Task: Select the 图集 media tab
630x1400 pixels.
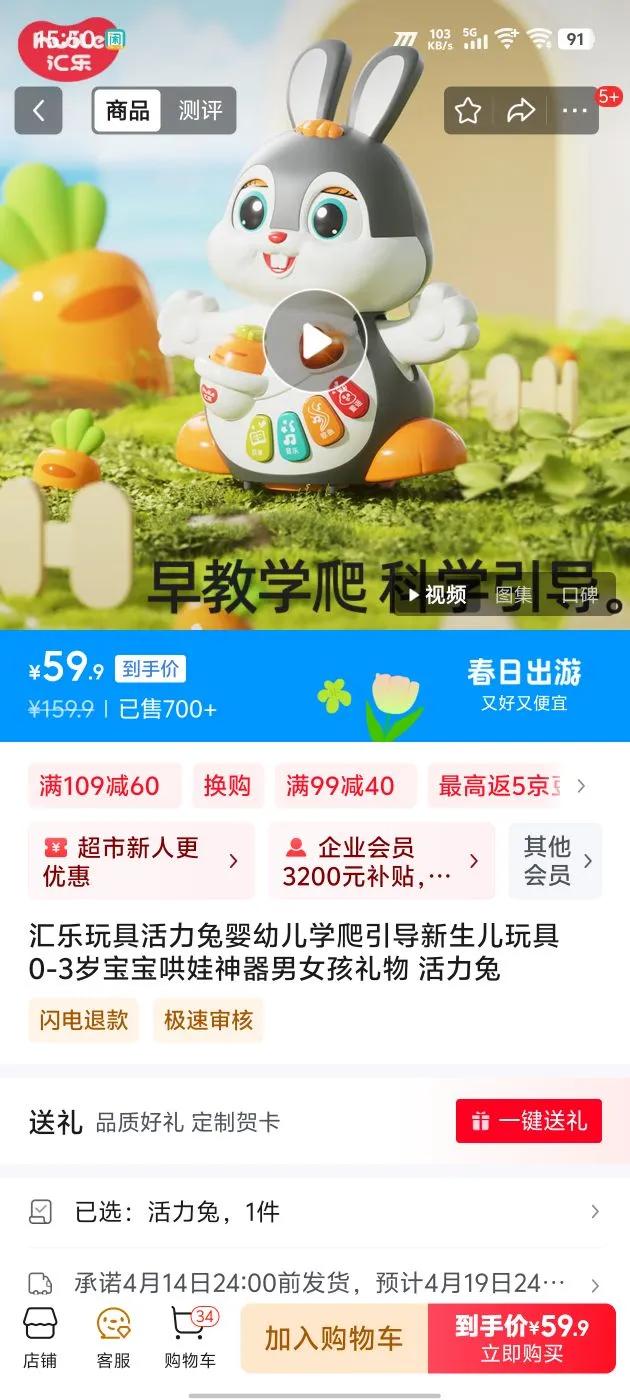Action: click(x=515, y=595)
